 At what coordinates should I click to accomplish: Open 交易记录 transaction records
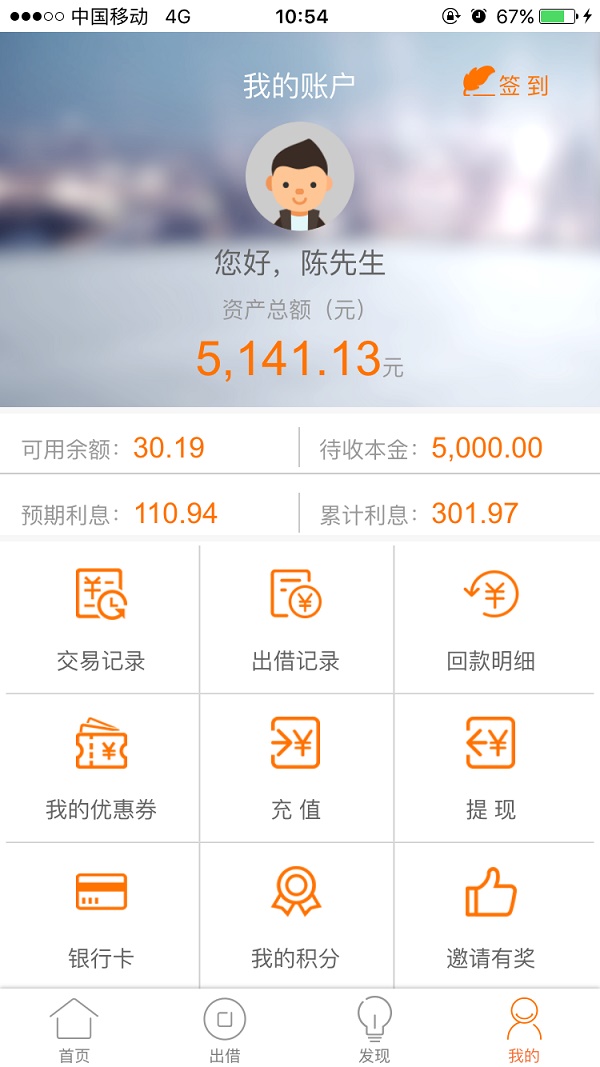pos(101,618)
